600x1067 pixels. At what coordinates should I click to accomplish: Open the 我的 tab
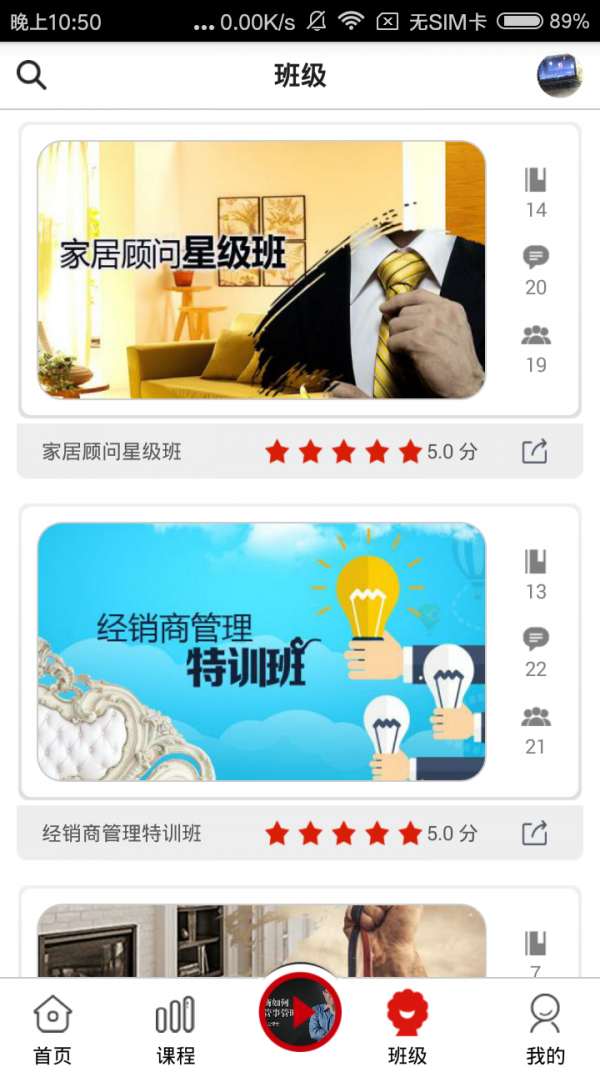click(545, 1028)
